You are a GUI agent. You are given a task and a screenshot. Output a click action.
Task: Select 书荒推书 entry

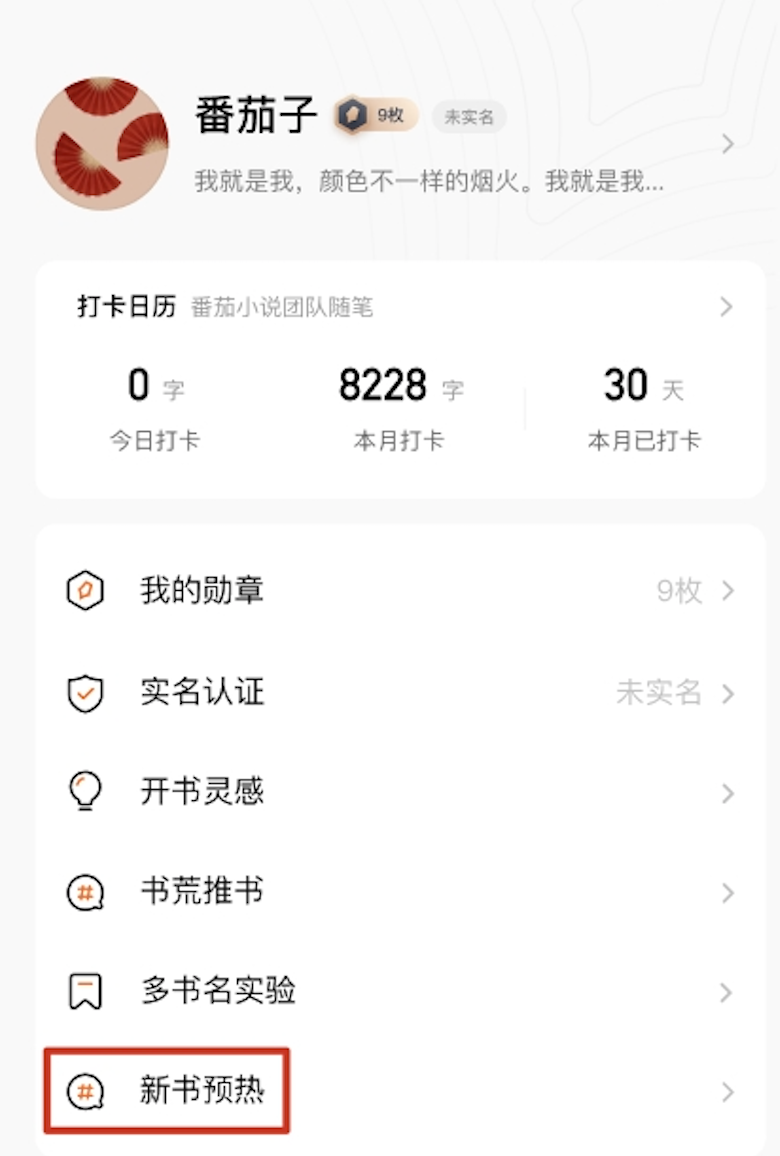[400, 892]
